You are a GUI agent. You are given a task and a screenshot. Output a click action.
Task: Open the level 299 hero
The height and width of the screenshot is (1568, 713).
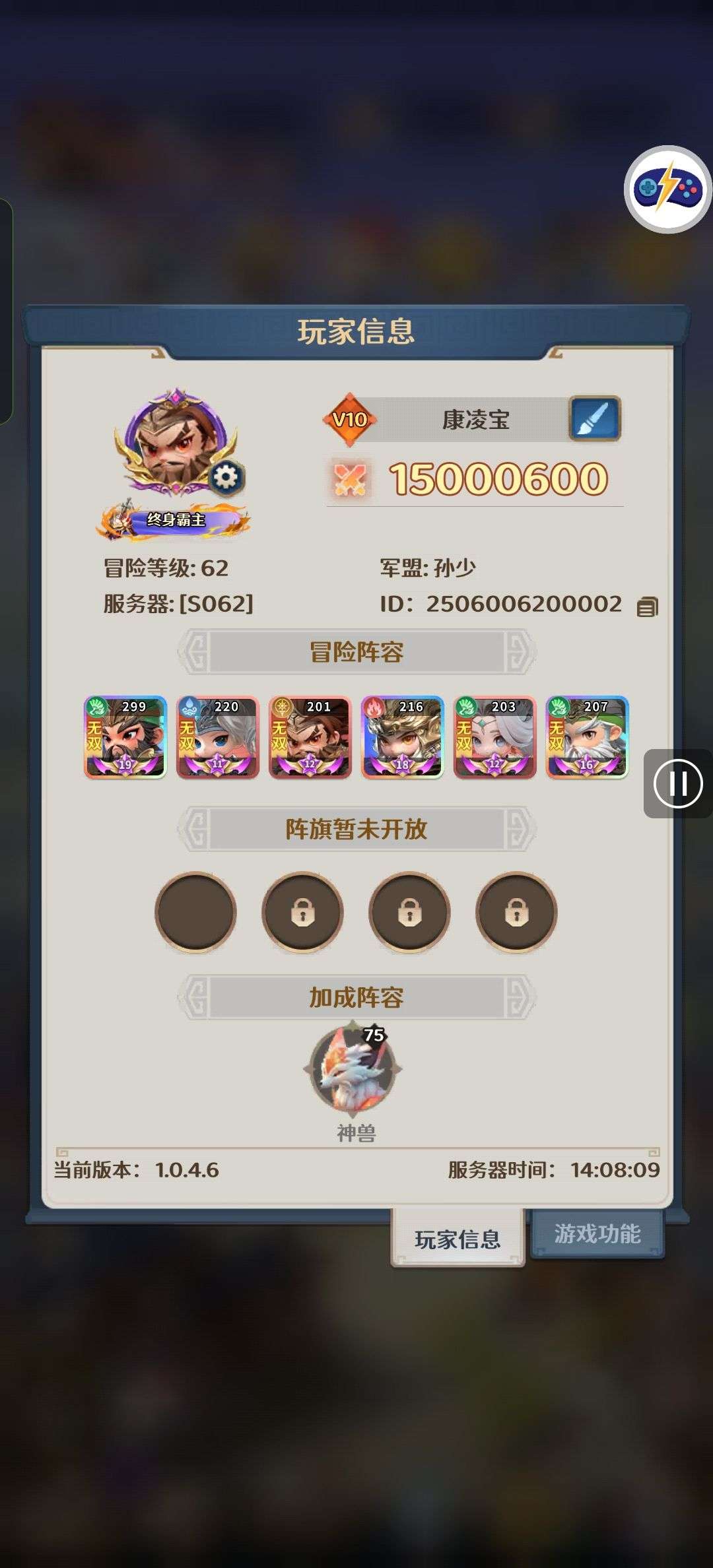click(x=125, y=738)
